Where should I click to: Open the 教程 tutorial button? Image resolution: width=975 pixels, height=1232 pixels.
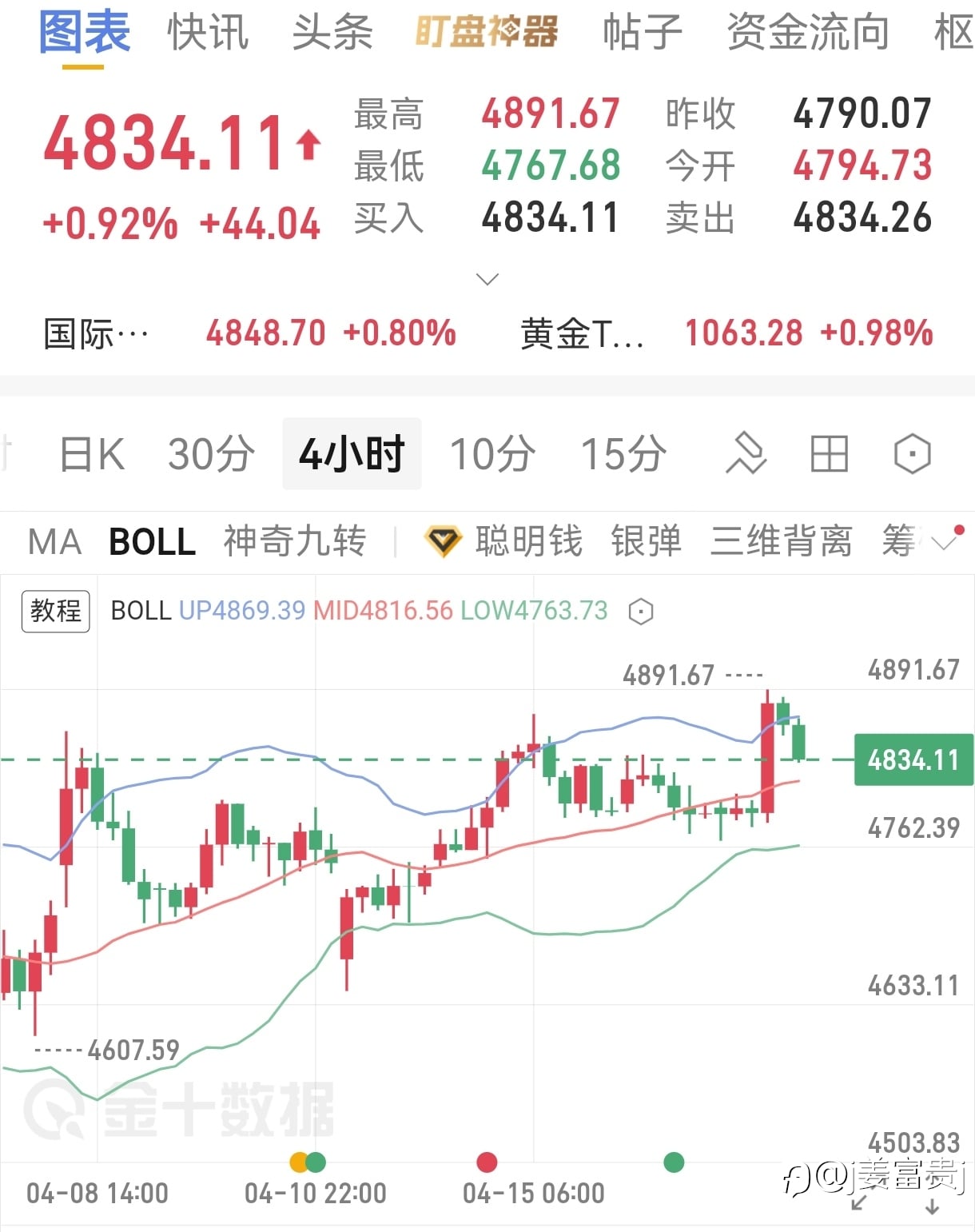click(55, 612)
